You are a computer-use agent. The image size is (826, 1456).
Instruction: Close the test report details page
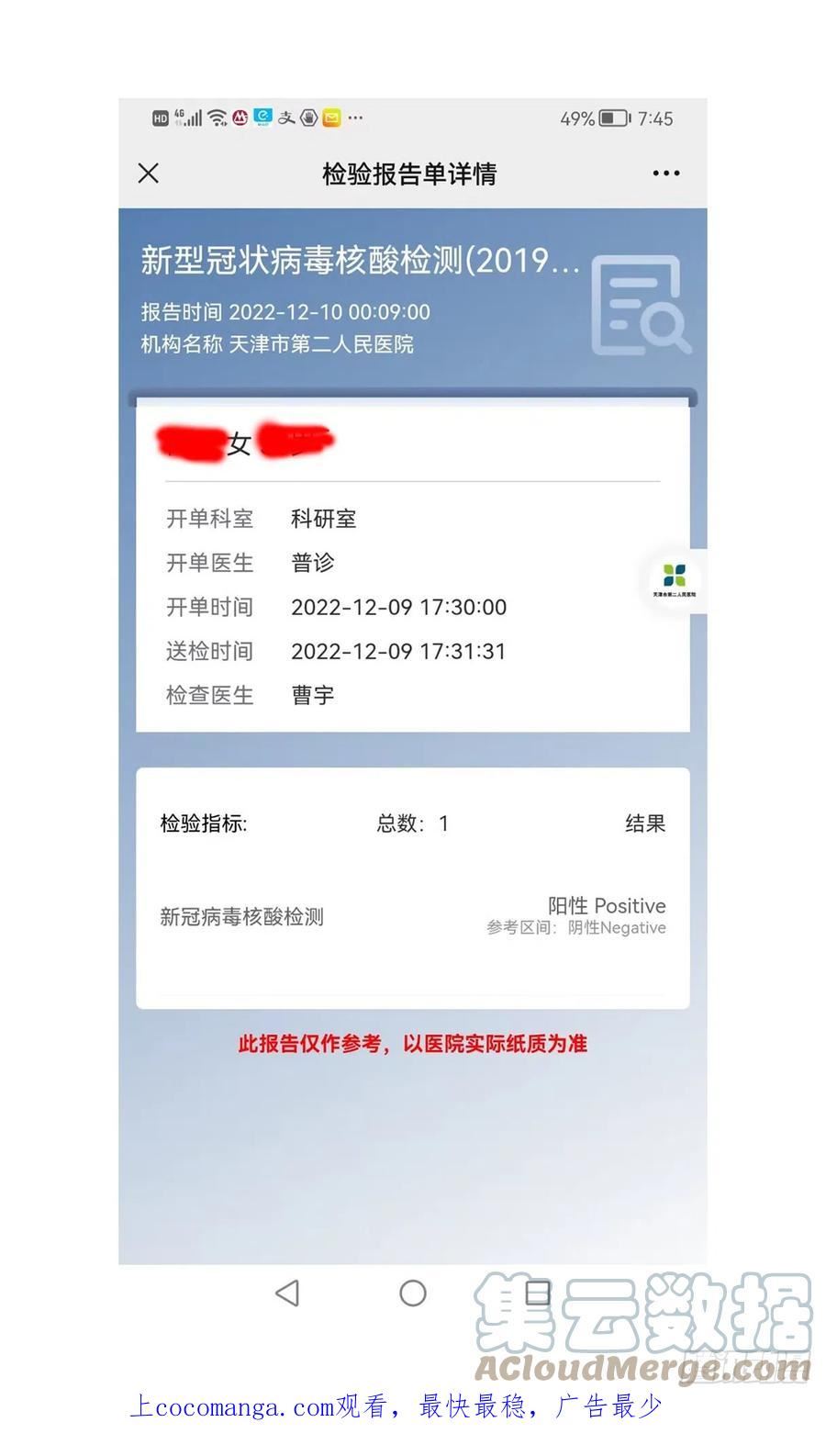tap(149, 174)
